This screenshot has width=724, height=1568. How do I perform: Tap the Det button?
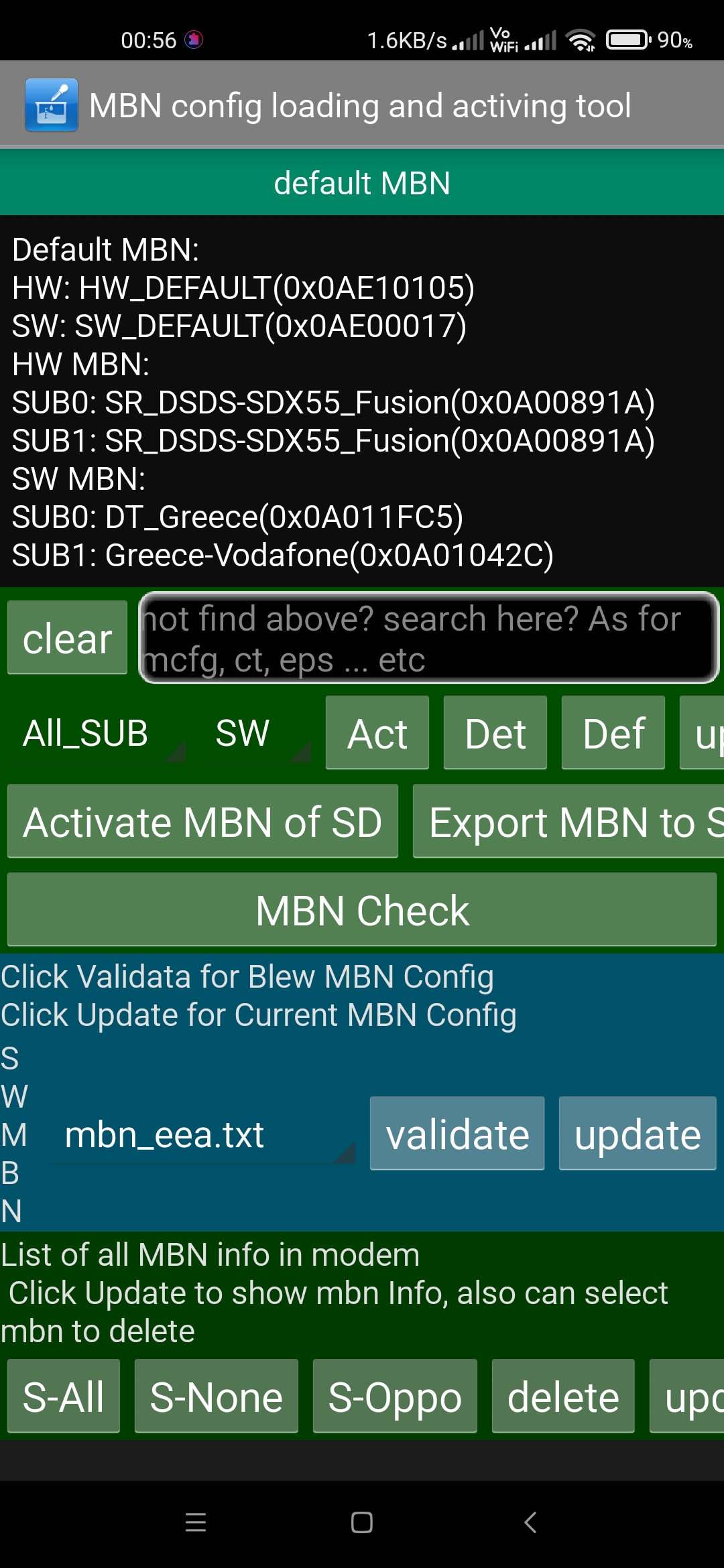(x=495, y=733)
